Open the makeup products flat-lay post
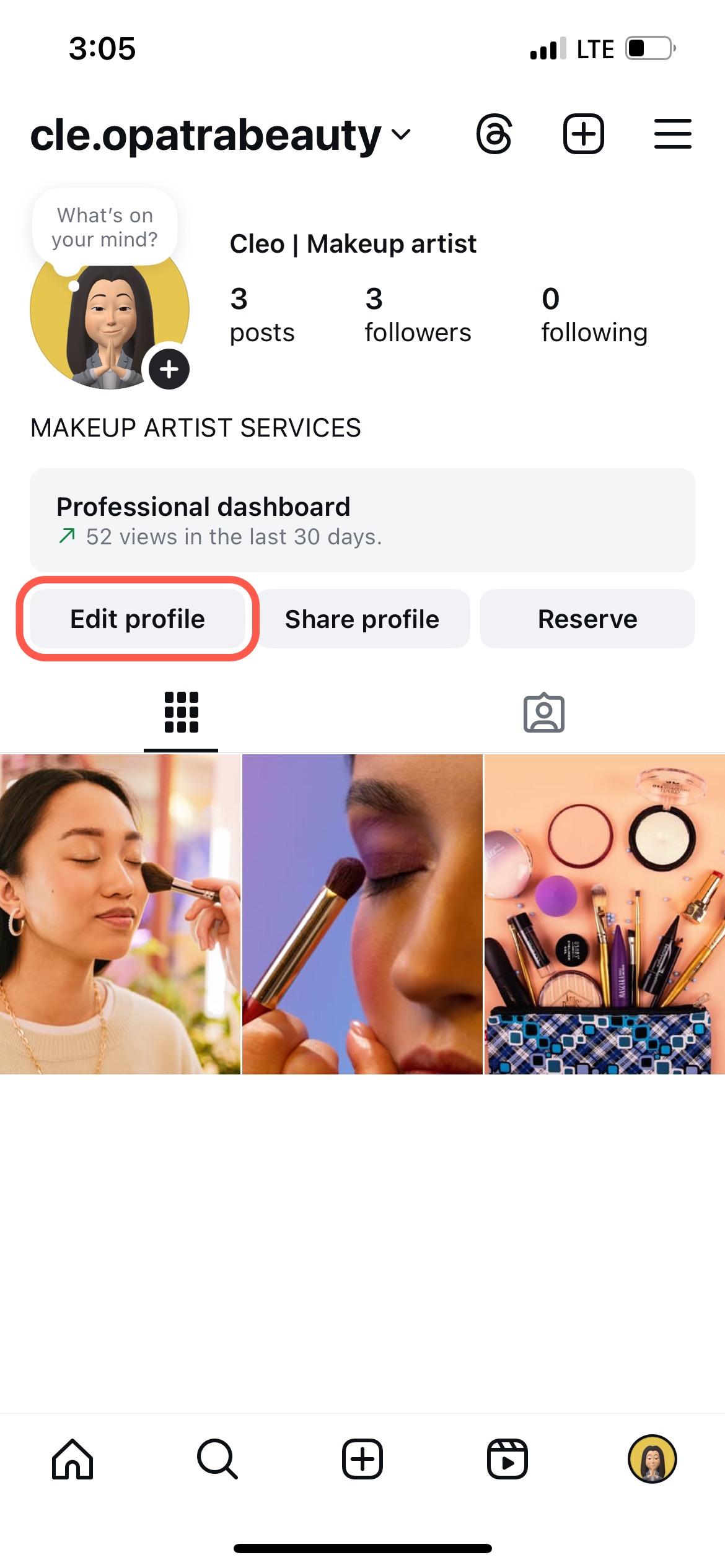The width and height of the screenshot is (725, 1568). click(604, 913)
